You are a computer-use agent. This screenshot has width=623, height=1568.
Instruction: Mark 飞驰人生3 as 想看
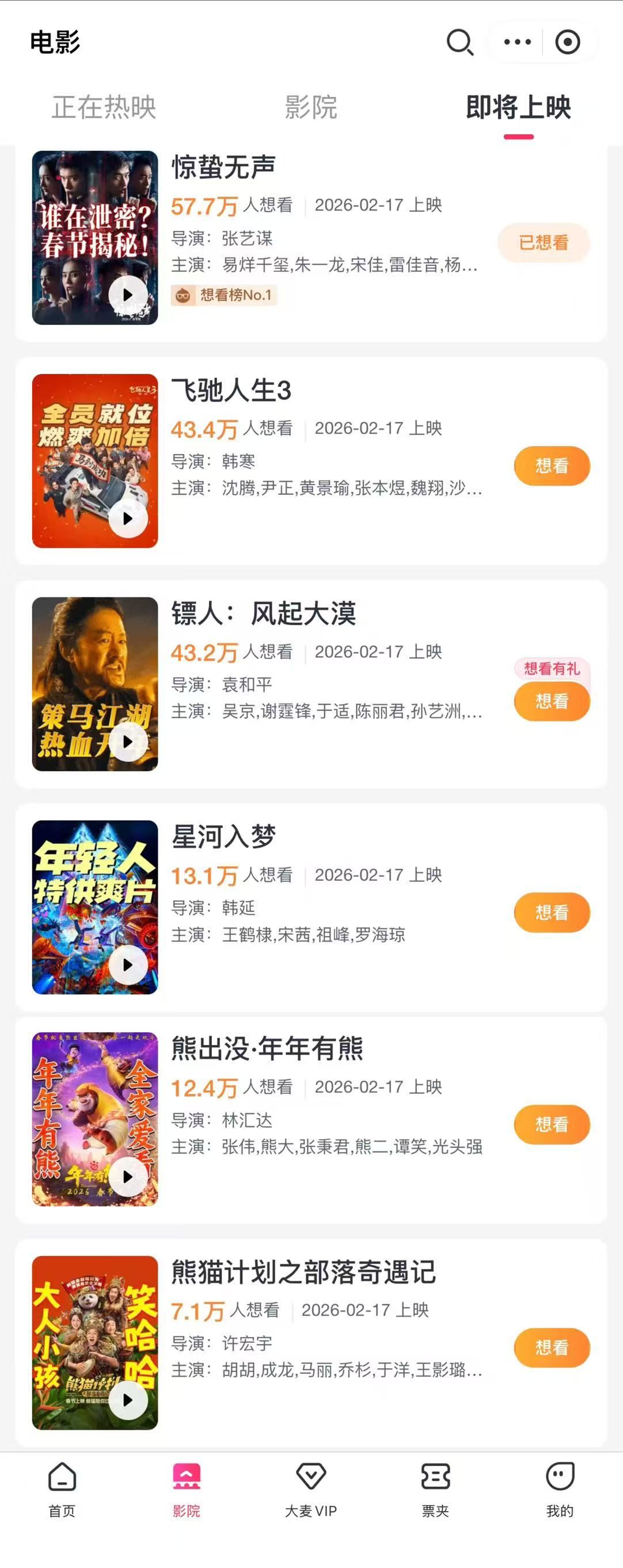click(x=552, y=466)
